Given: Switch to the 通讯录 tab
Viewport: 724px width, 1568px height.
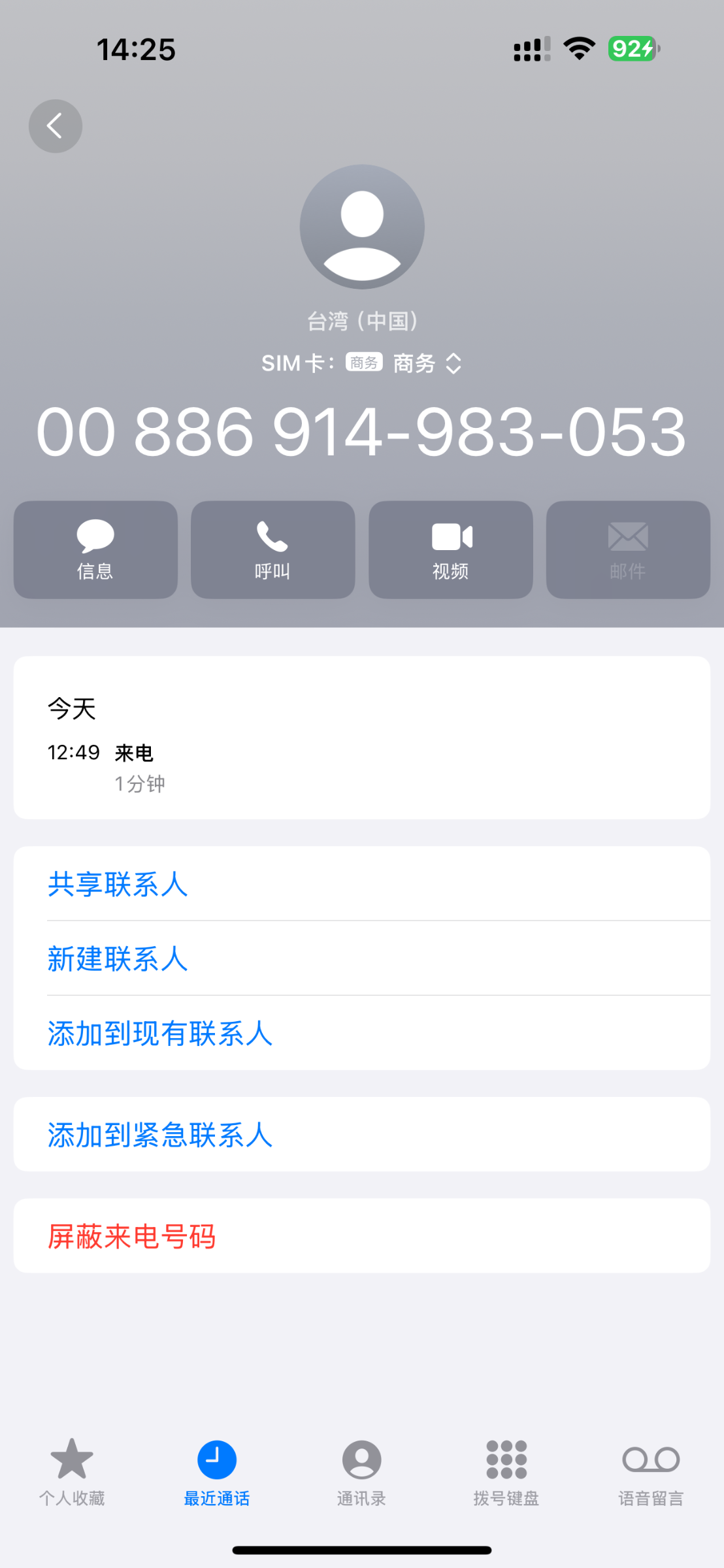Looking at the screenshot, I should click(x=361, y=1470).
